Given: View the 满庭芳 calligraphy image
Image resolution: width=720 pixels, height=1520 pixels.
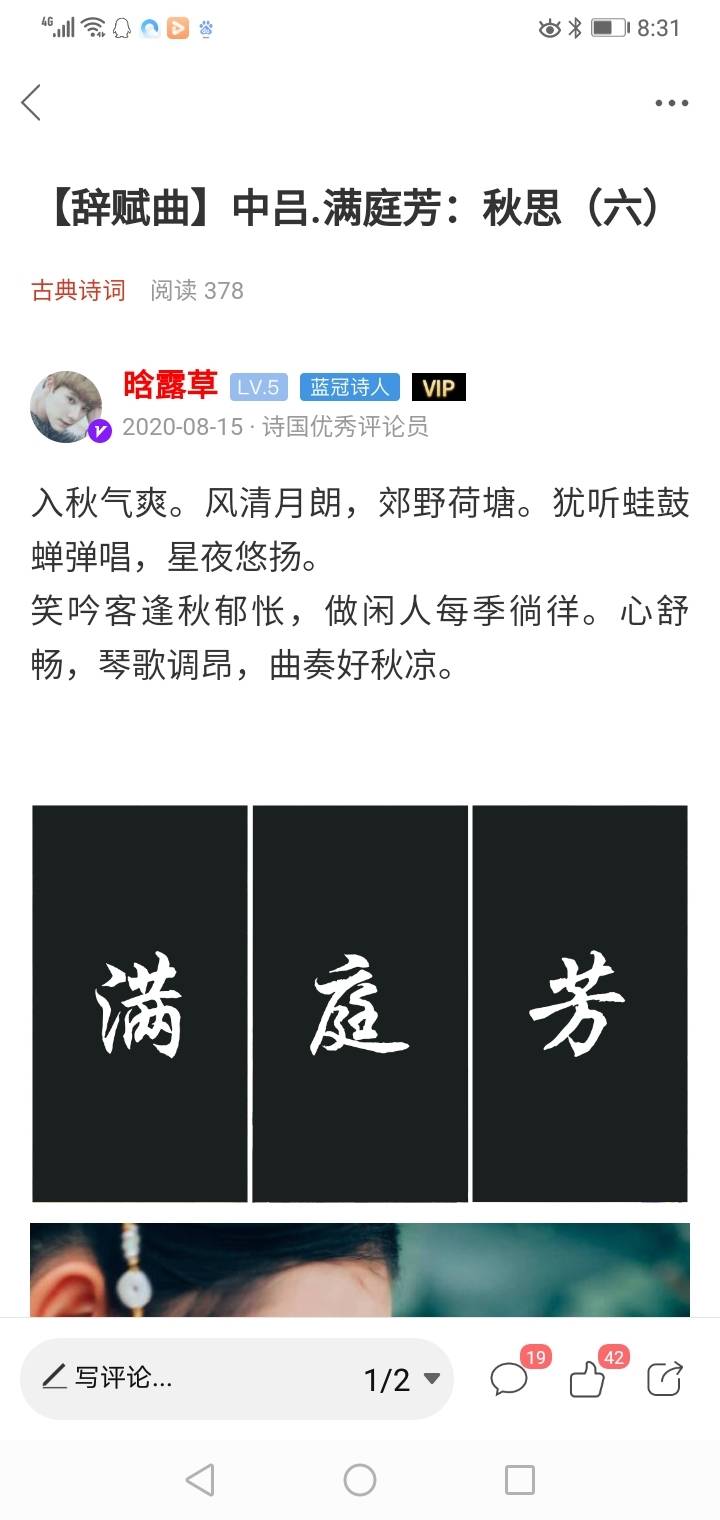Looking at the screenshot, I should click(359, 1003).
